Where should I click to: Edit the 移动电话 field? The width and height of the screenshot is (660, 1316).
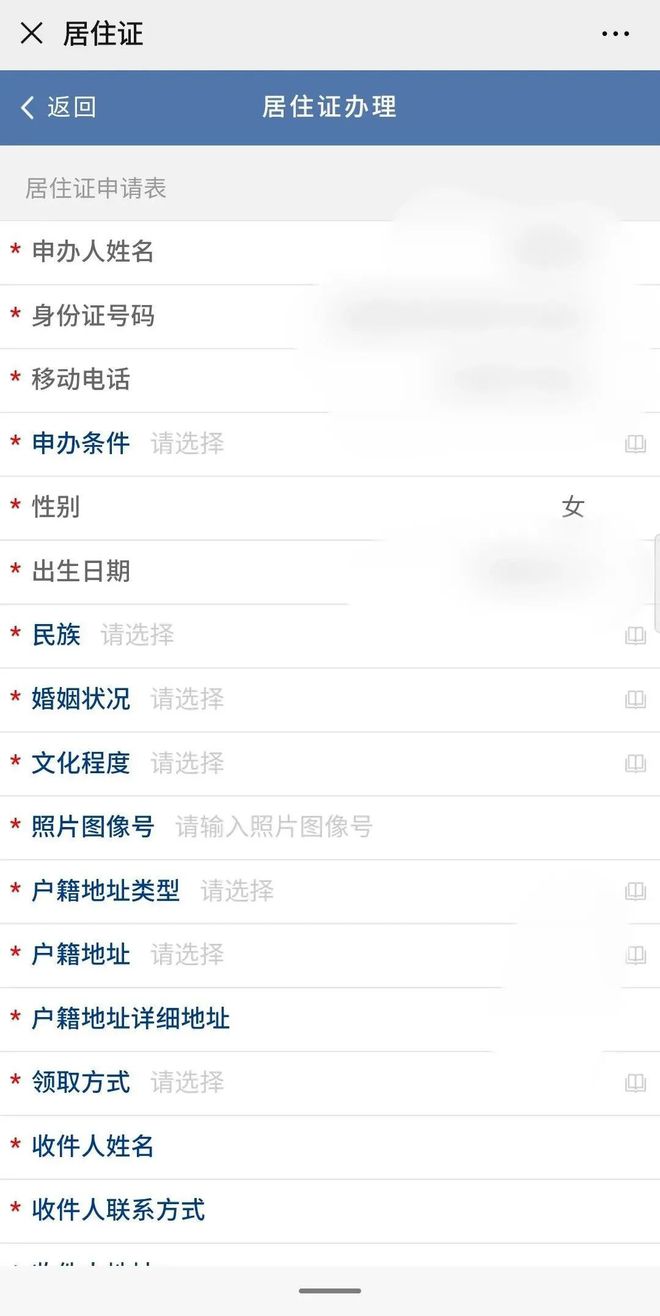(330, 380)
